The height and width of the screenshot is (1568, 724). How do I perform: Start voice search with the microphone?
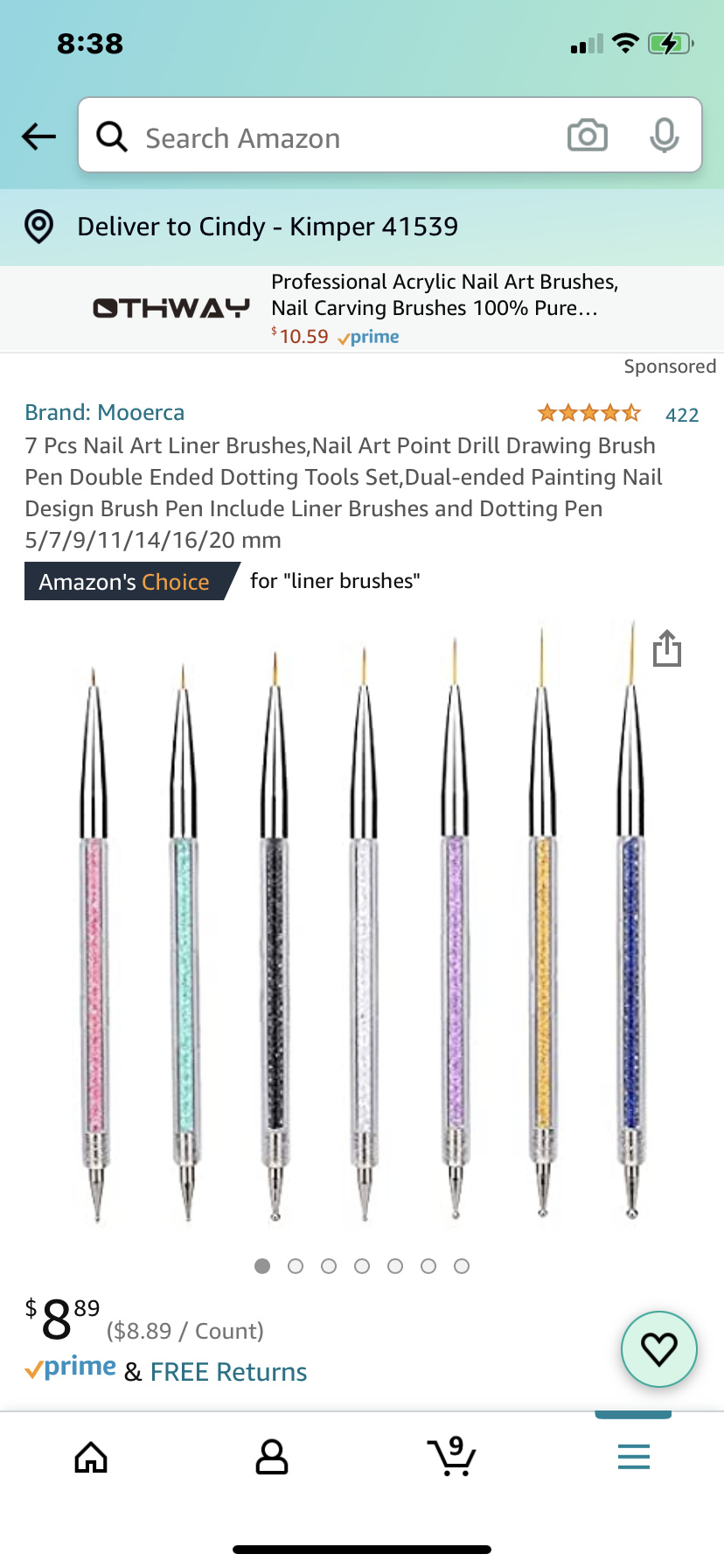(x=664, y=136)
